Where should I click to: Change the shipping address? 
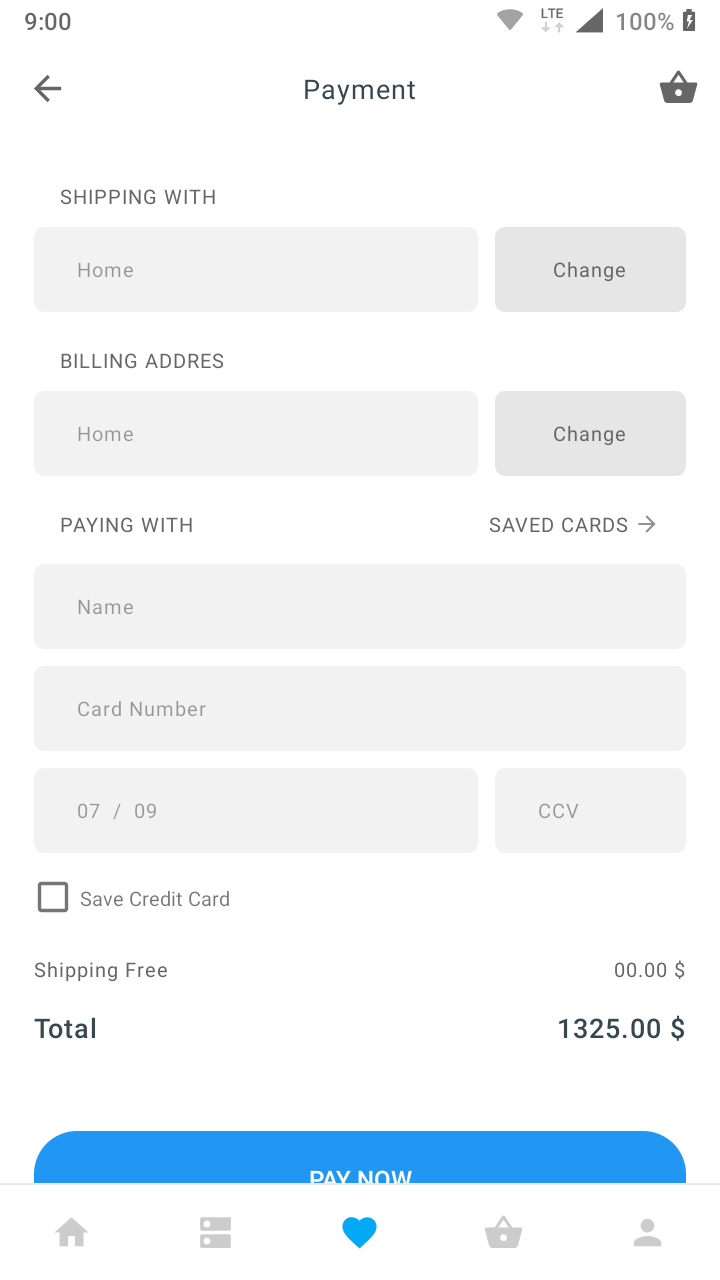pyautogui.click(x=590, y=270)
